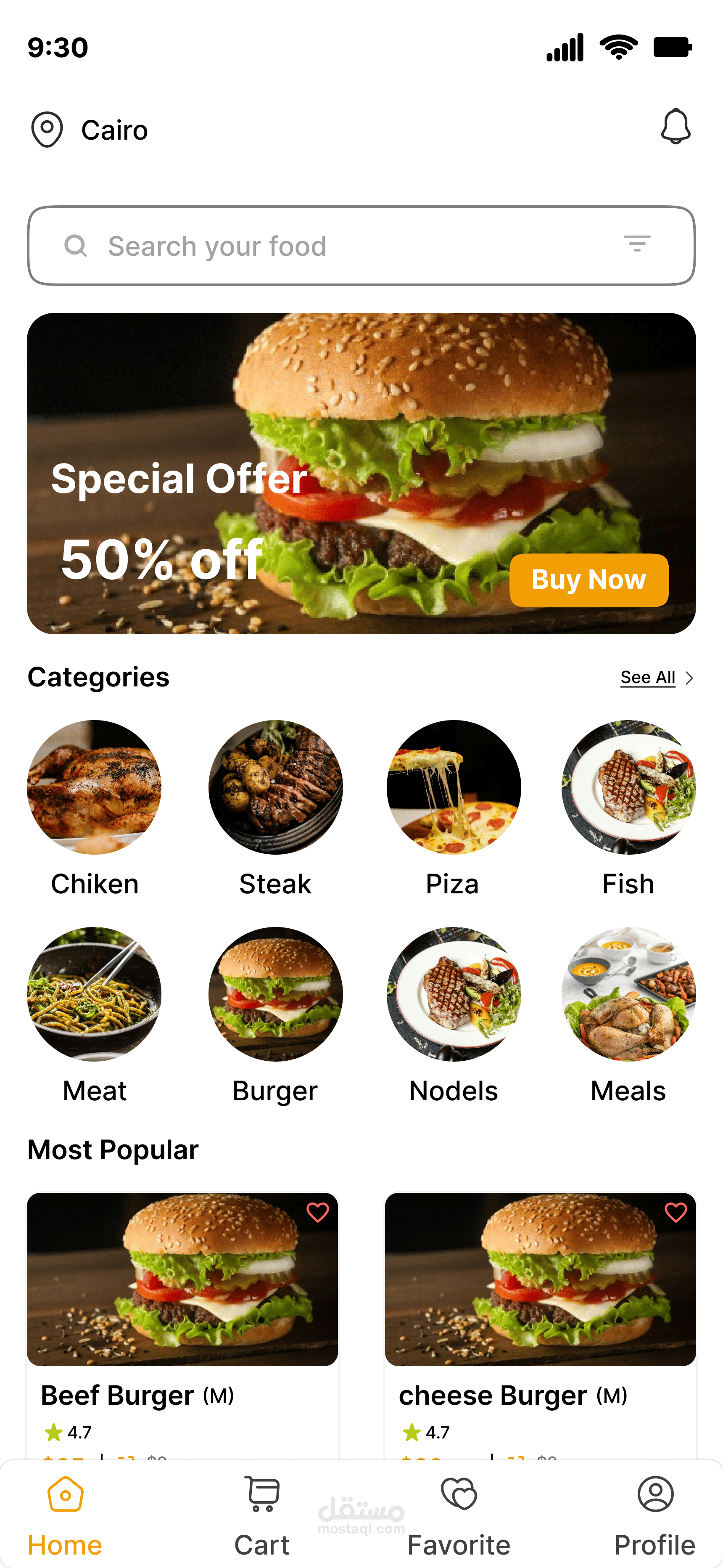723x1568 pixels.
Task: Select the Chiken category
Action: [x=94, y=808]
